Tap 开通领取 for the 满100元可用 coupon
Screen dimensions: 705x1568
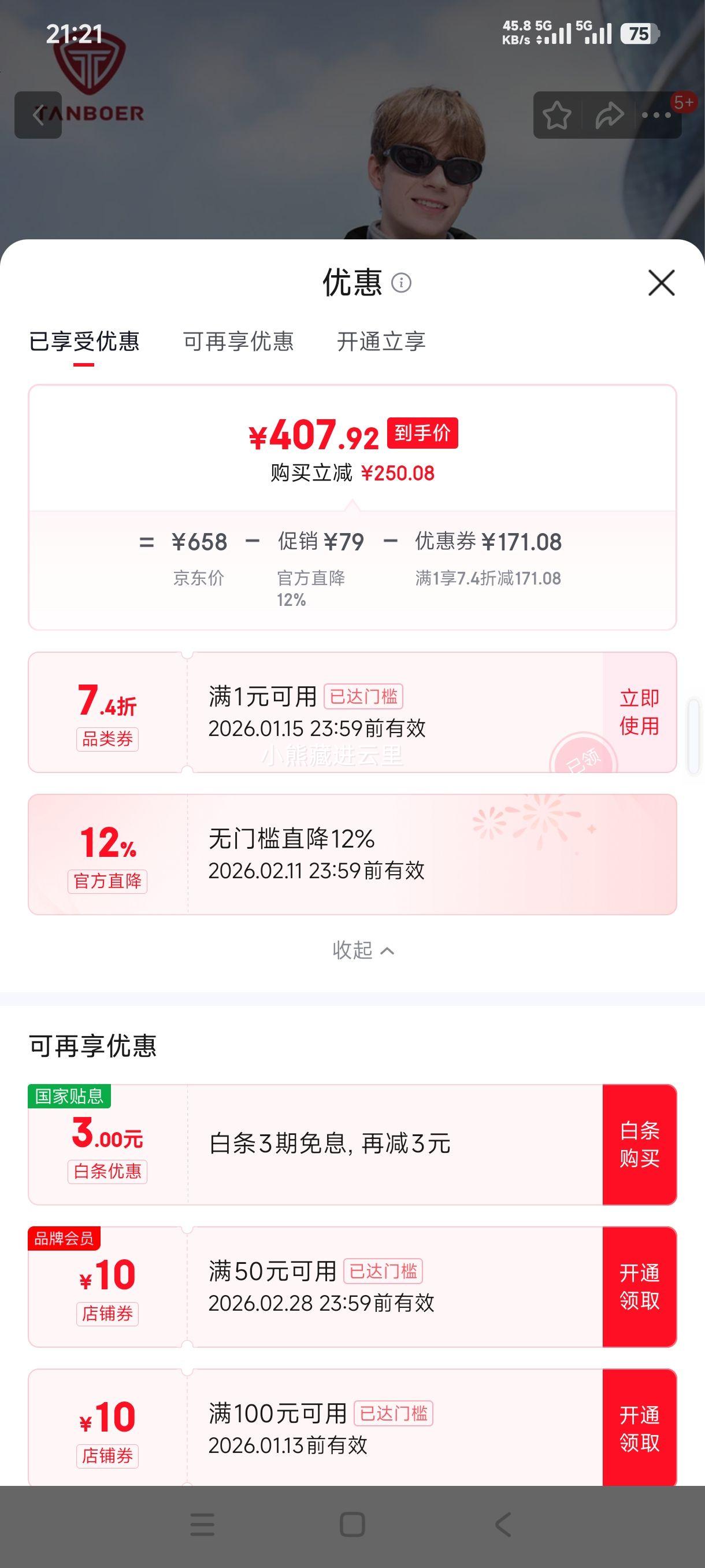pos(639,1428)
